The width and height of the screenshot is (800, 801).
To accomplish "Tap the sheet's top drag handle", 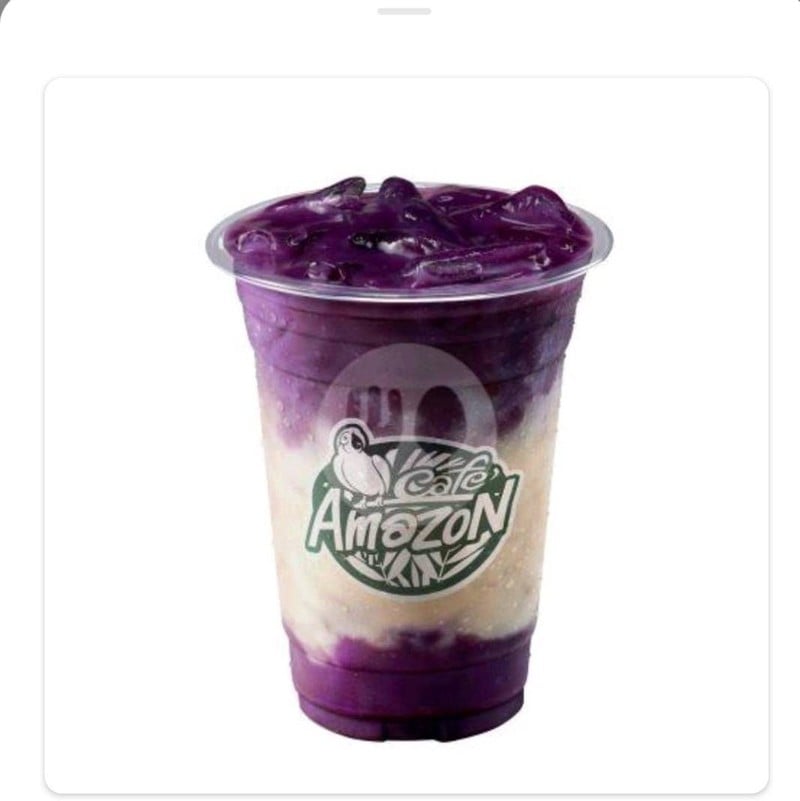I will pyautogui.click(x=404, y=11).
